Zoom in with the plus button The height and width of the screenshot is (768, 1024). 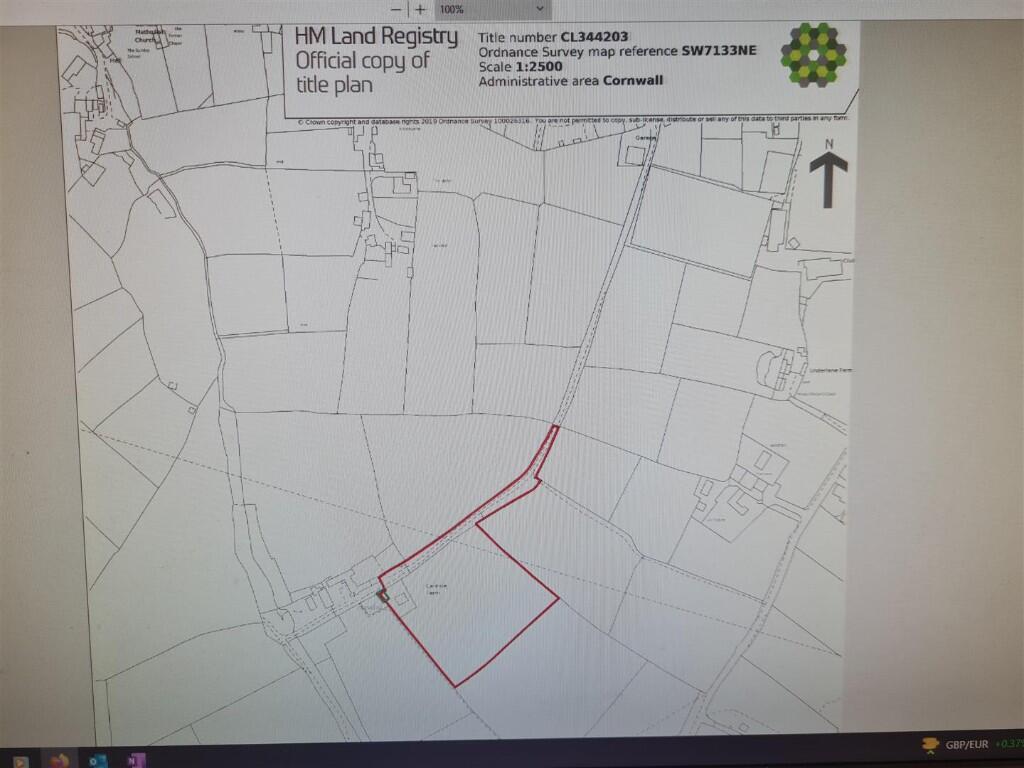[x=420, y=9]
